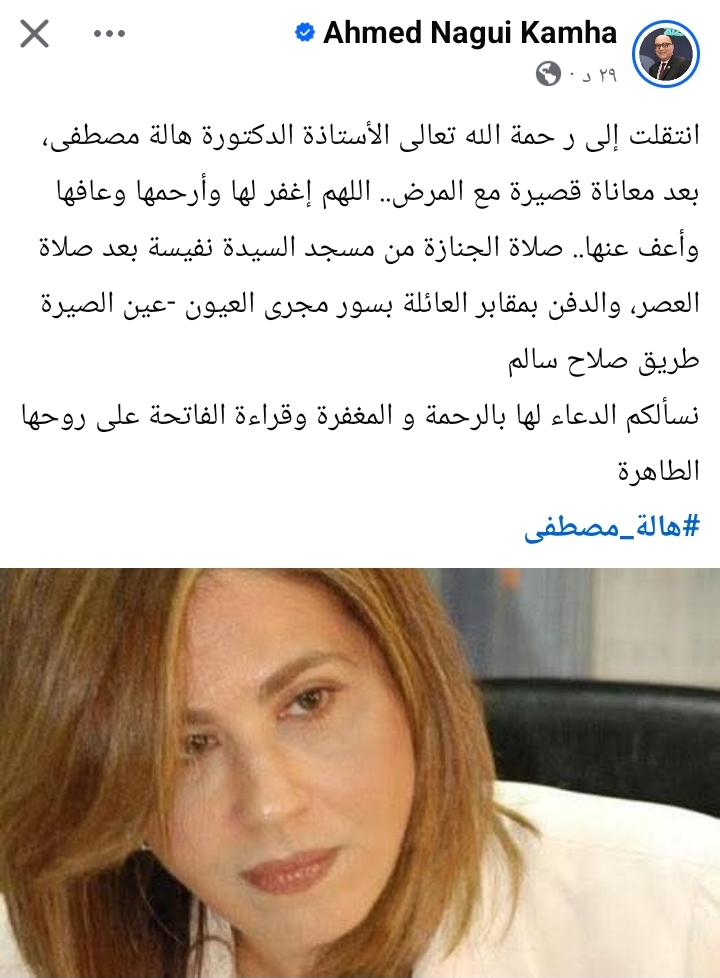Open the three-dot post options menu
Viewport: 720px width, 978px height.
pyautogui.click(x=108, y=34)
